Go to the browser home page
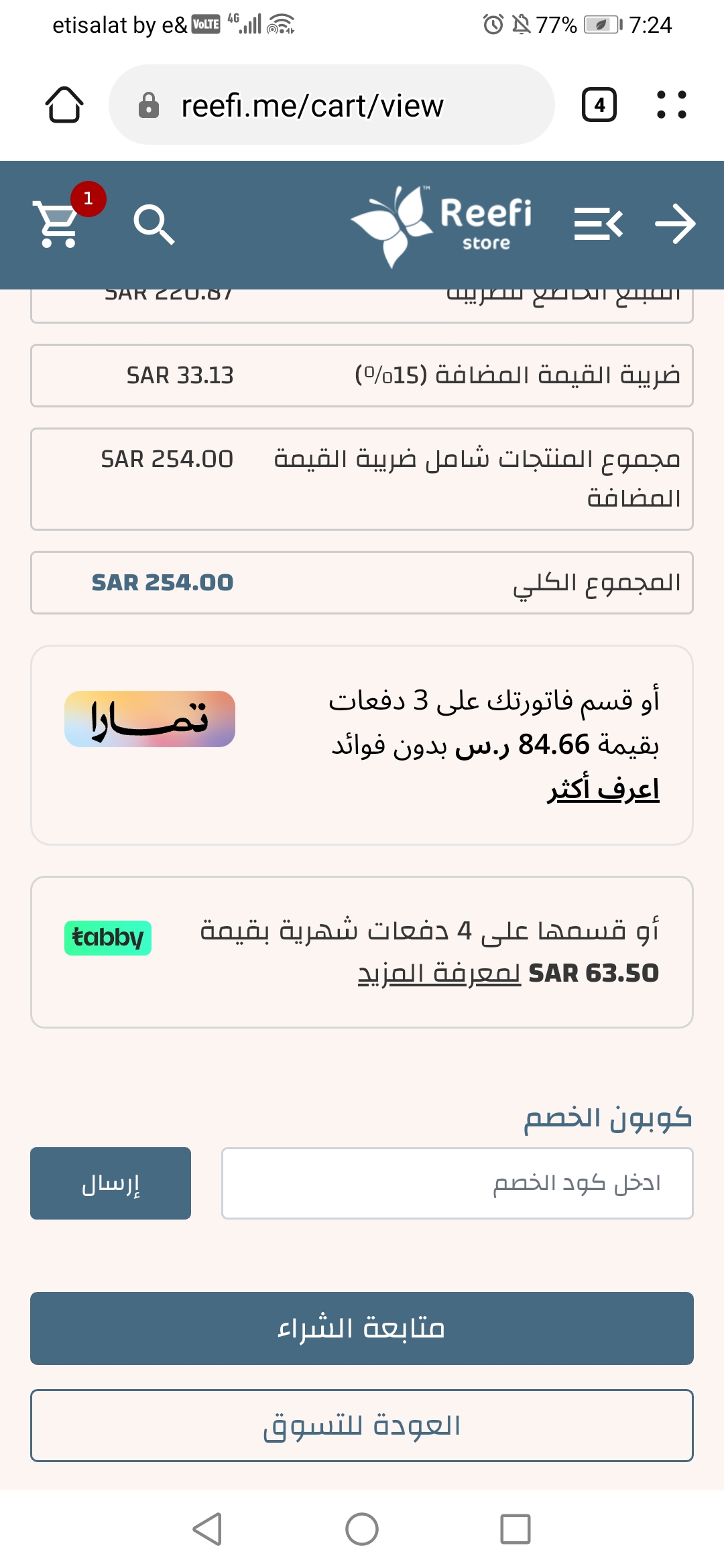 coord(64,105)
